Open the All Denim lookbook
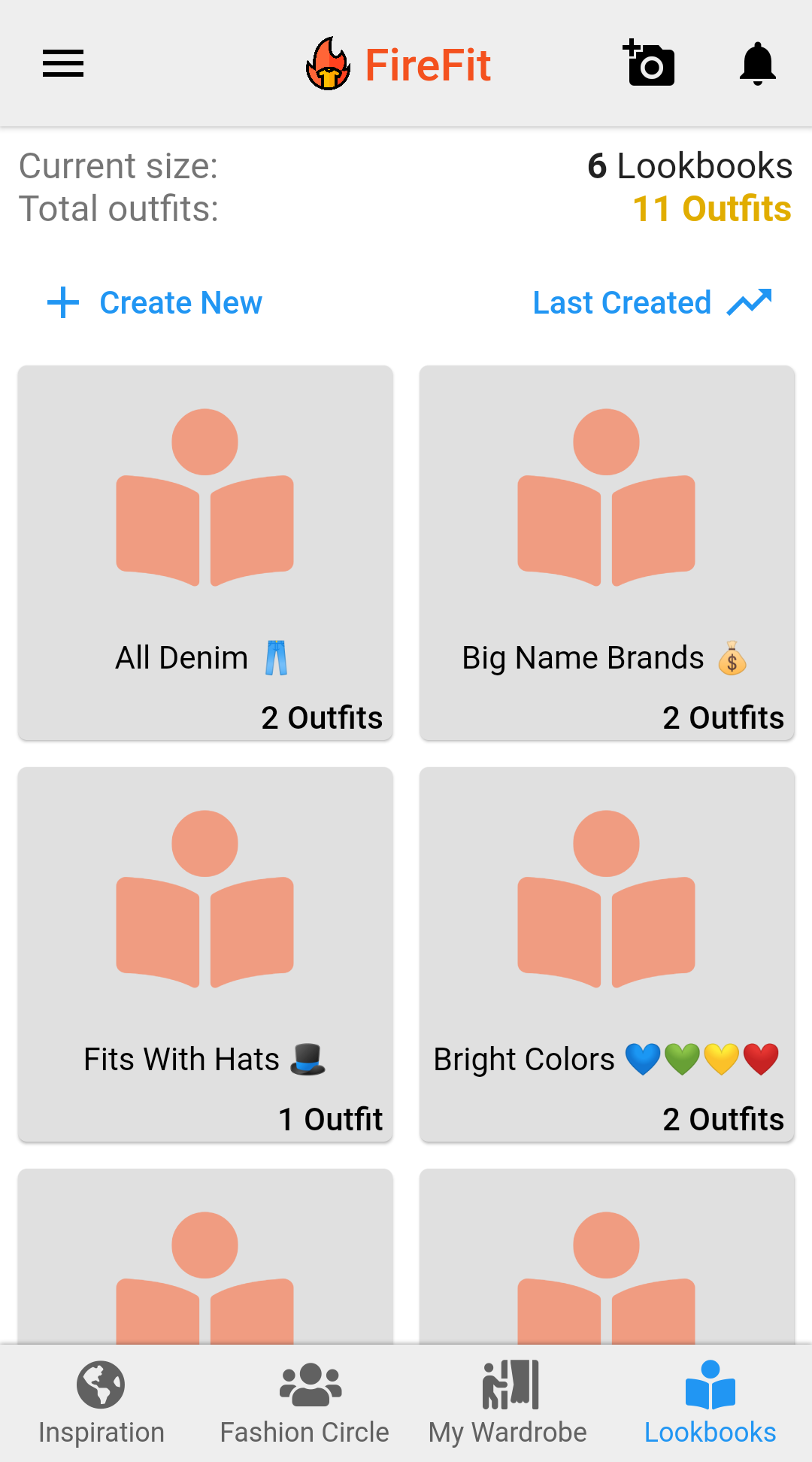812x1462 pixels. coord(205,553)
